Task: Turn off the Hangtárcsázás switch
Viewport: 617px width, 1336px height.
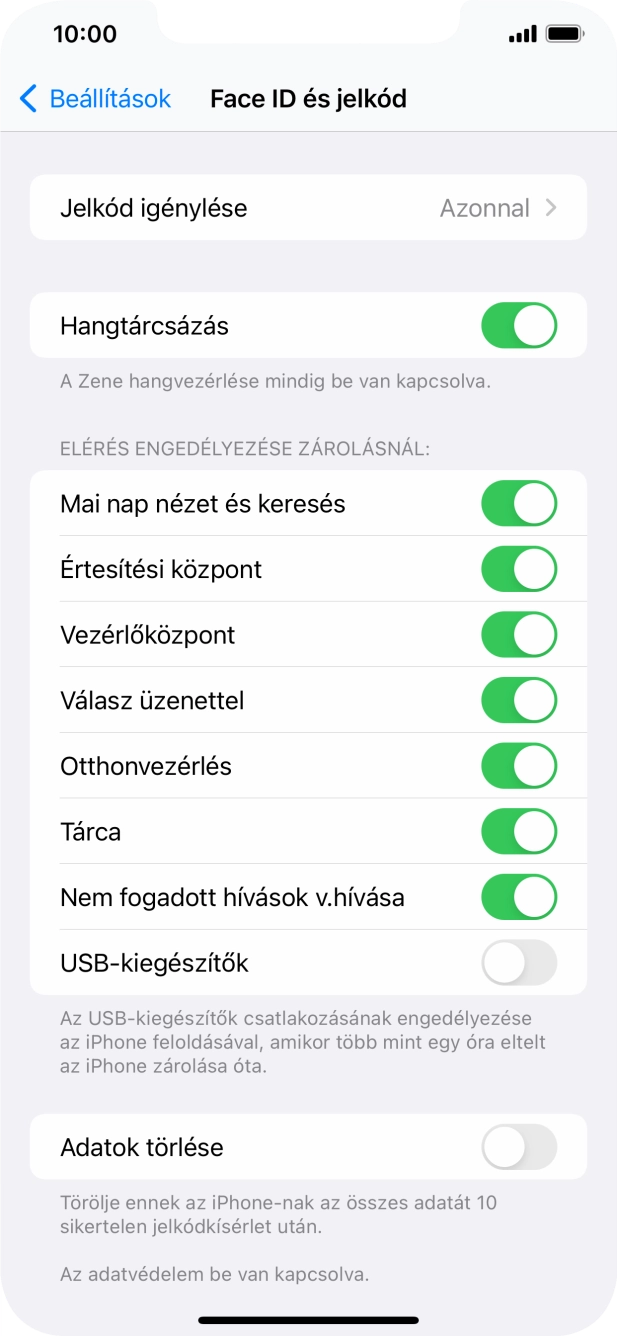Action: click(x=519, y=326)
